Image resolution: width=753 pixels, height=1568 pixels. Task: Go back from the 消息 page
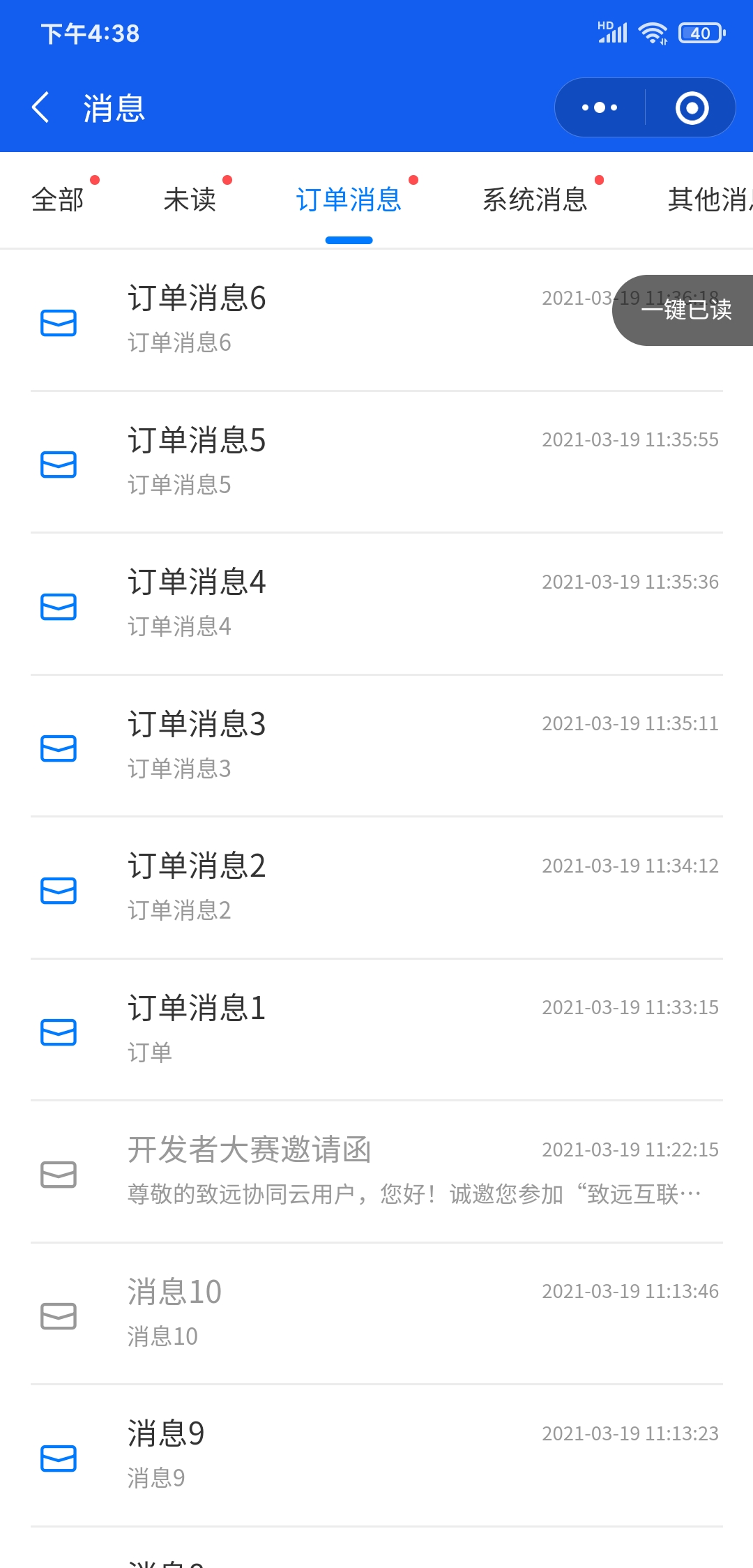pyautogui.click(x=41, y=107)
